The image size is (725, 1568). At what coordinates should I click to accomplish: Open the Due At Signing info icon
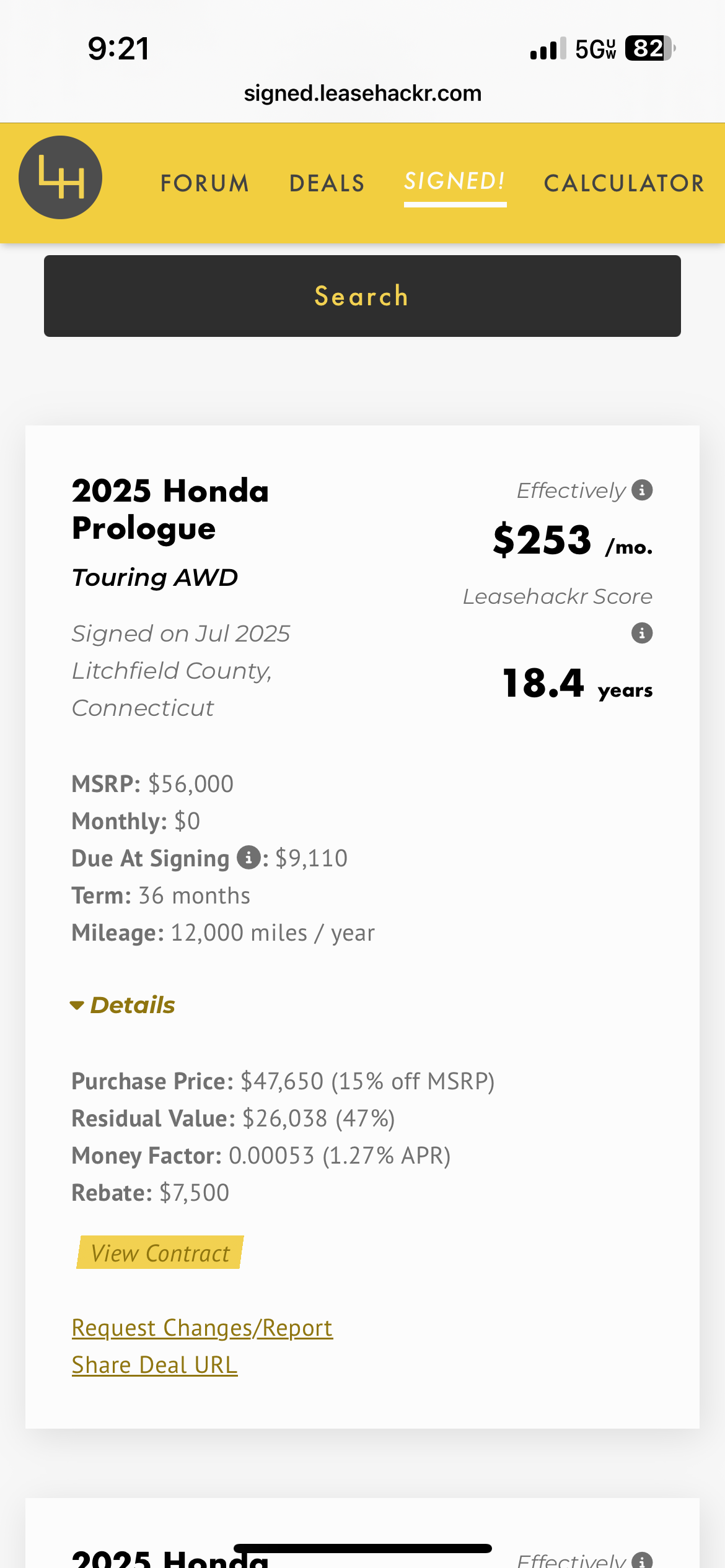coord(248,858)
